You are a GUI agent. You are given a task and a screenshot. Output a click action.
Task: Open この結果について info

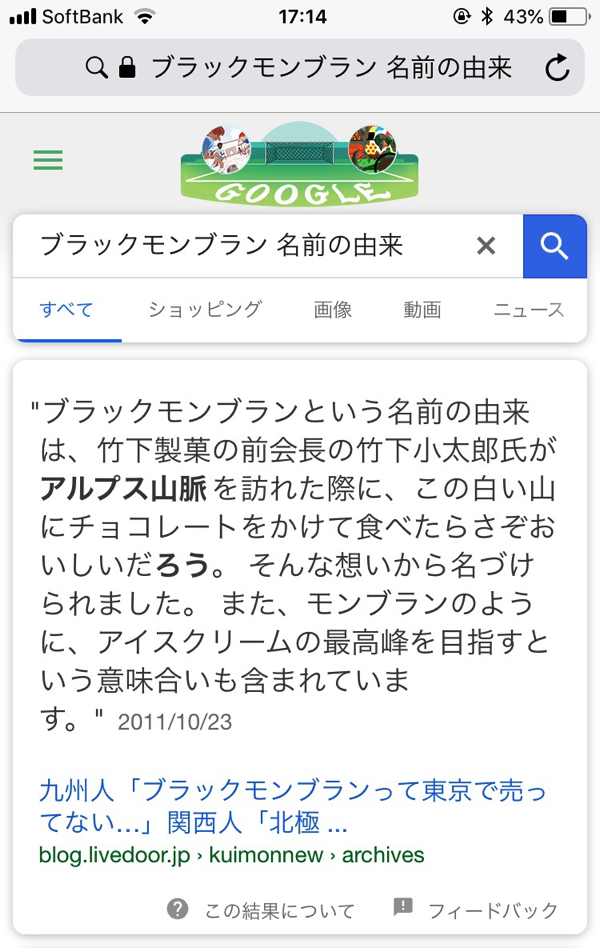[262, 910]
